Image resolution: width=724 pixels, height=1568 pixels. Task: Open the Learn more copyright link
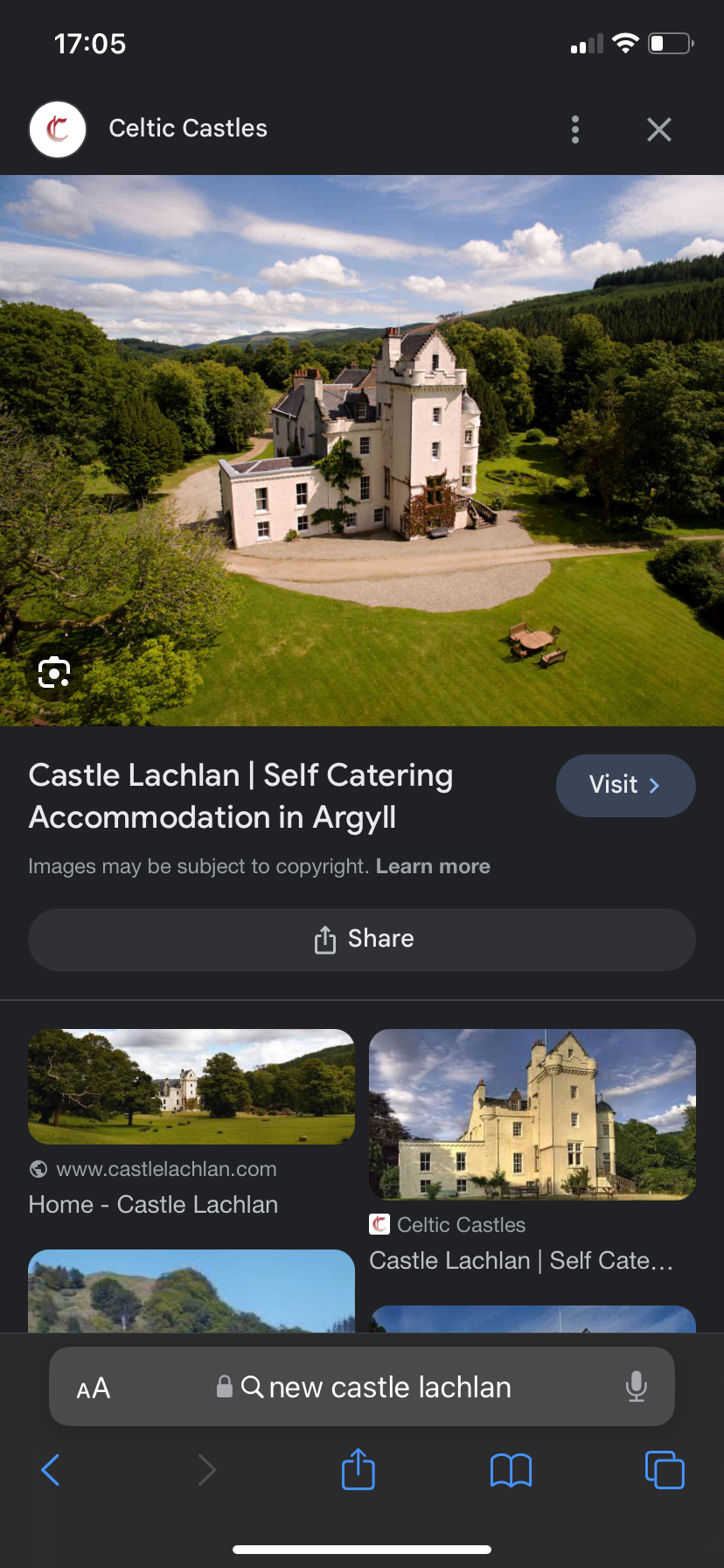pos(433,866)
